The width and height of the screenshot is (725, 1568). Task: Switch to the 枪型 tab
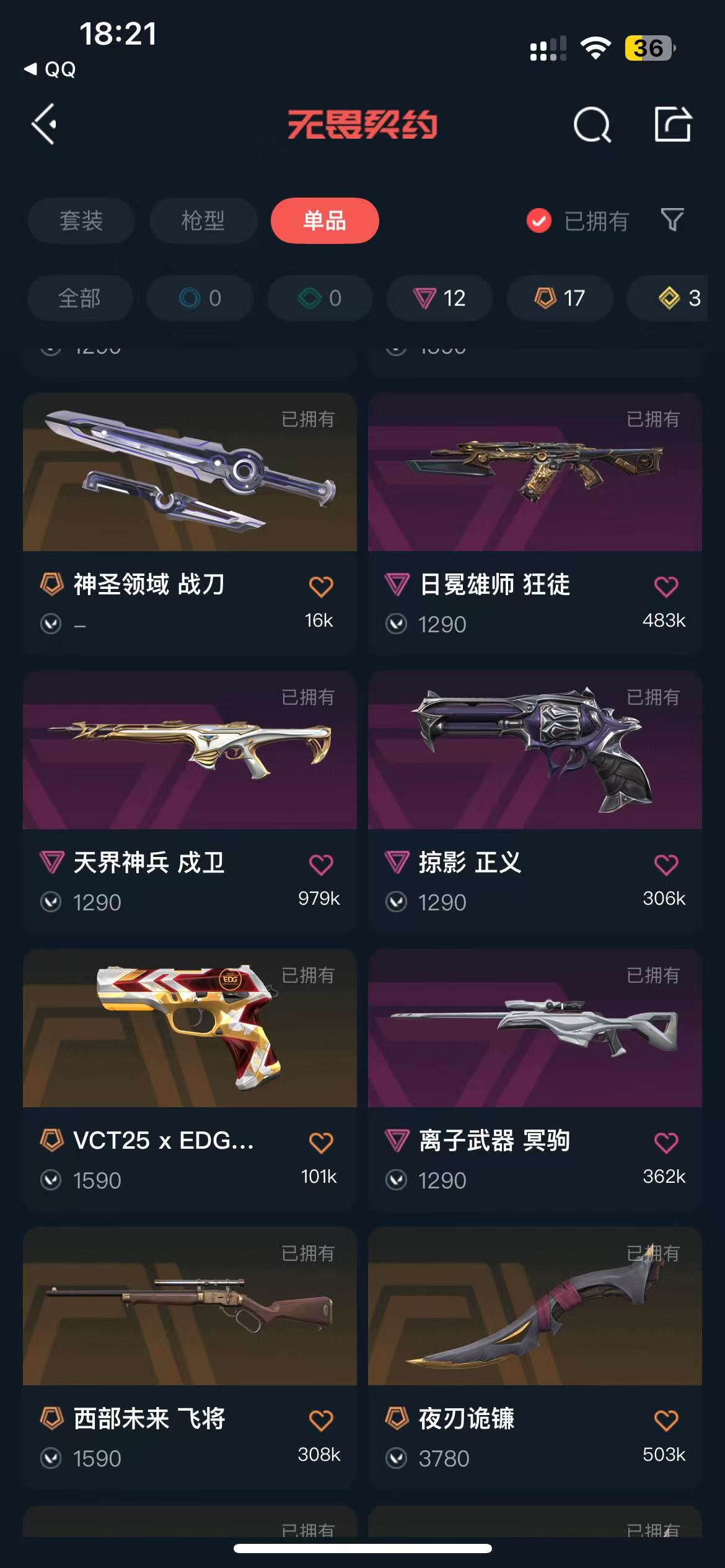click(203, 220)
